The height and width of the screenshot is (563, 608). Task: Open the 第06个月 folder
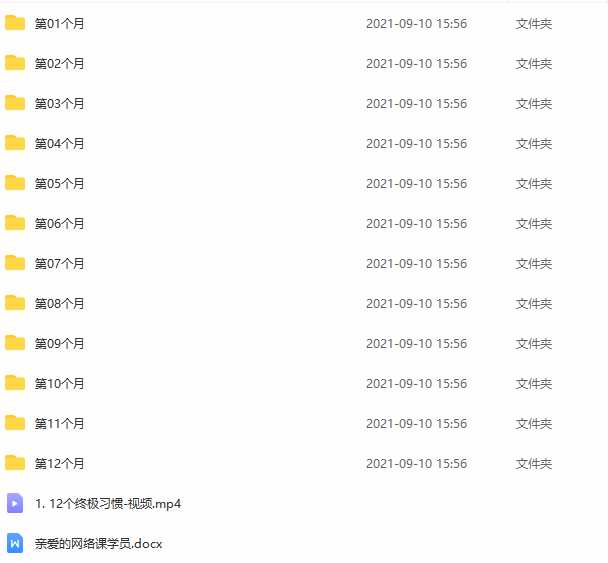click(x=59, y=224)
